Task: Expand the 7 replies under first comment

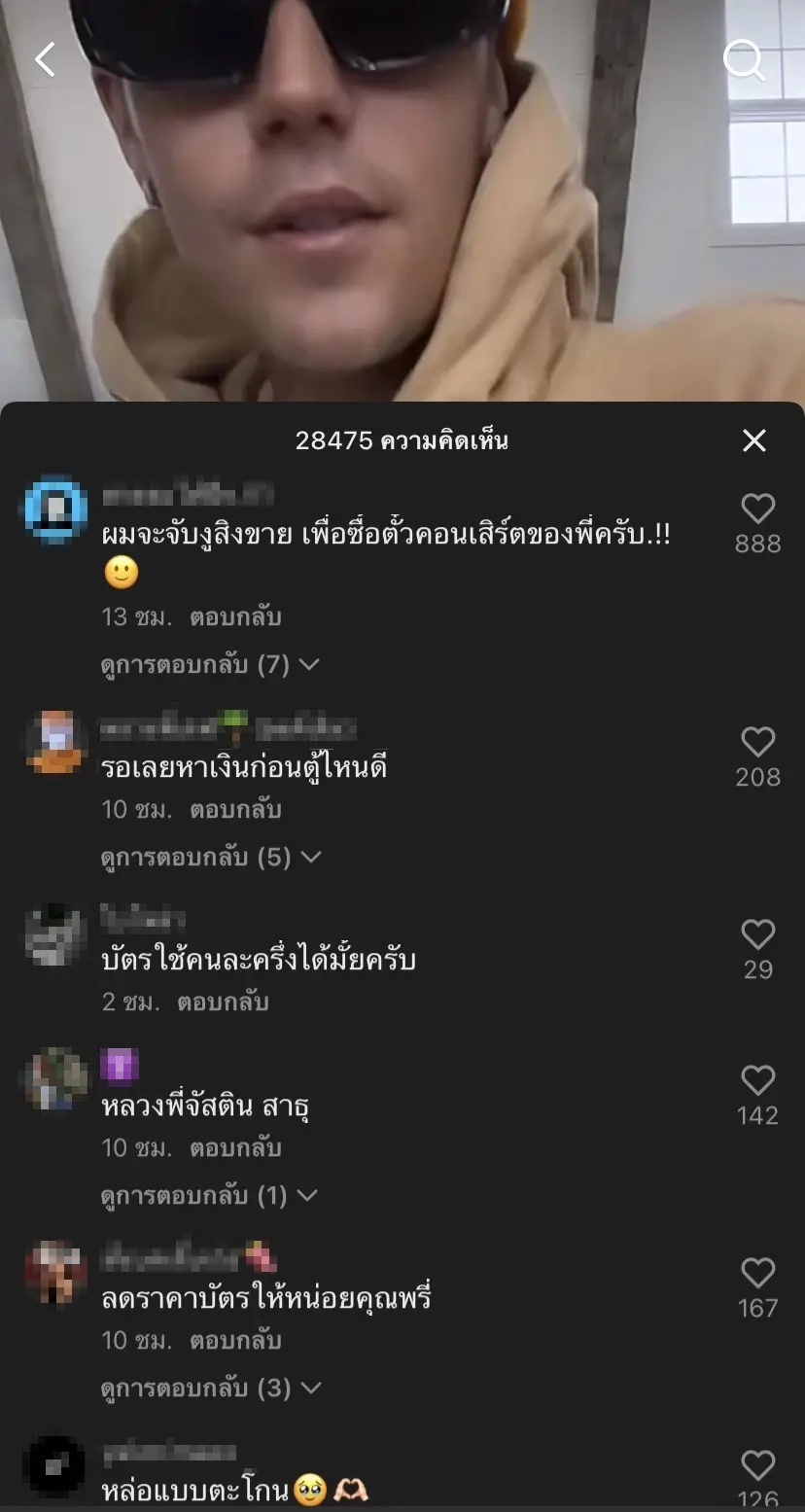Action: click(x=209, y=665)
